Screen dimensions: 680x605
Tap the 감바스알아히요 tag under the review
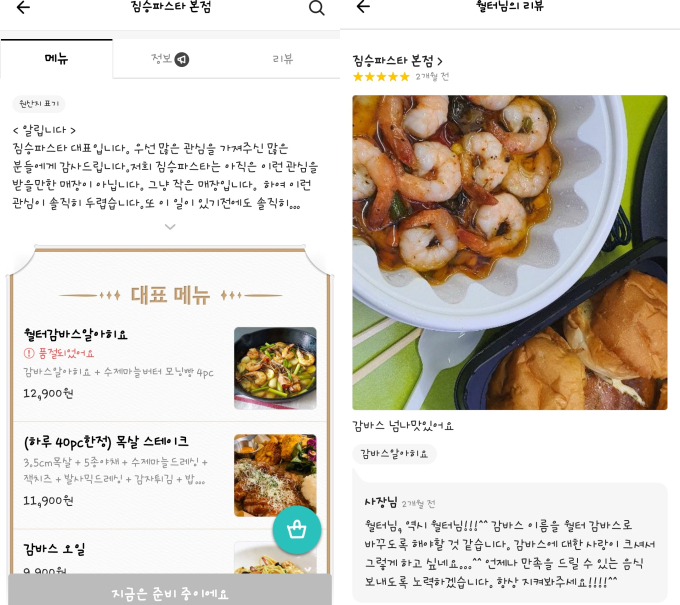(x=394, y=453)
